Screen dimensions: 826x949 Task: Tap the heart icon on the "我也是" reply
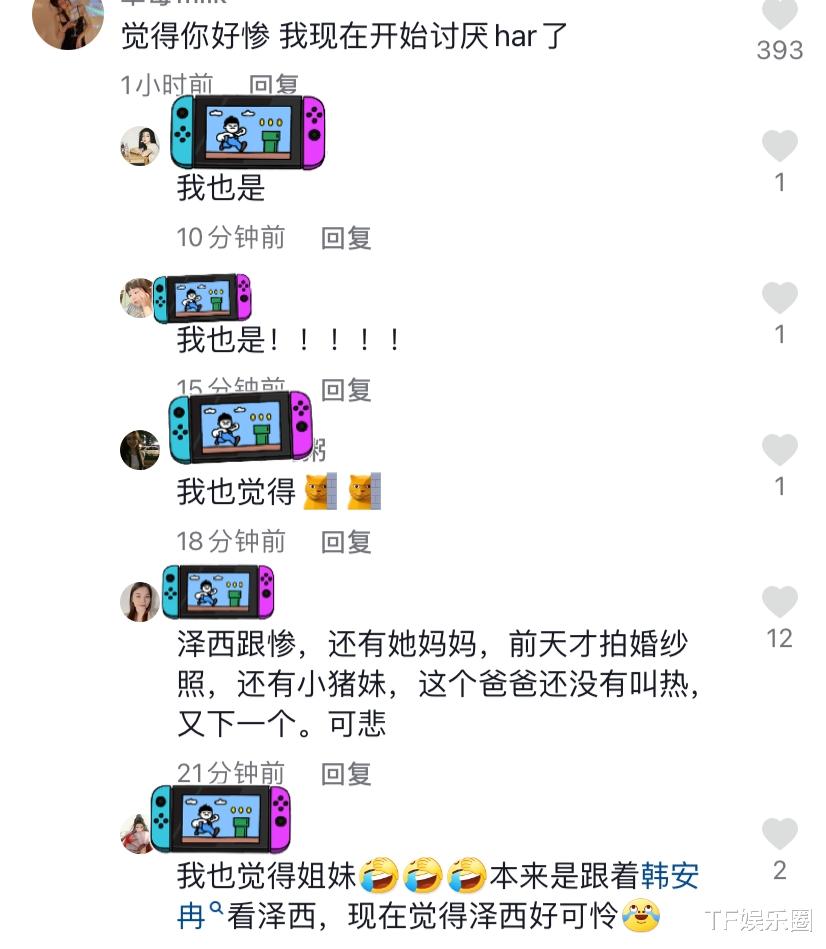coord(779,145)
